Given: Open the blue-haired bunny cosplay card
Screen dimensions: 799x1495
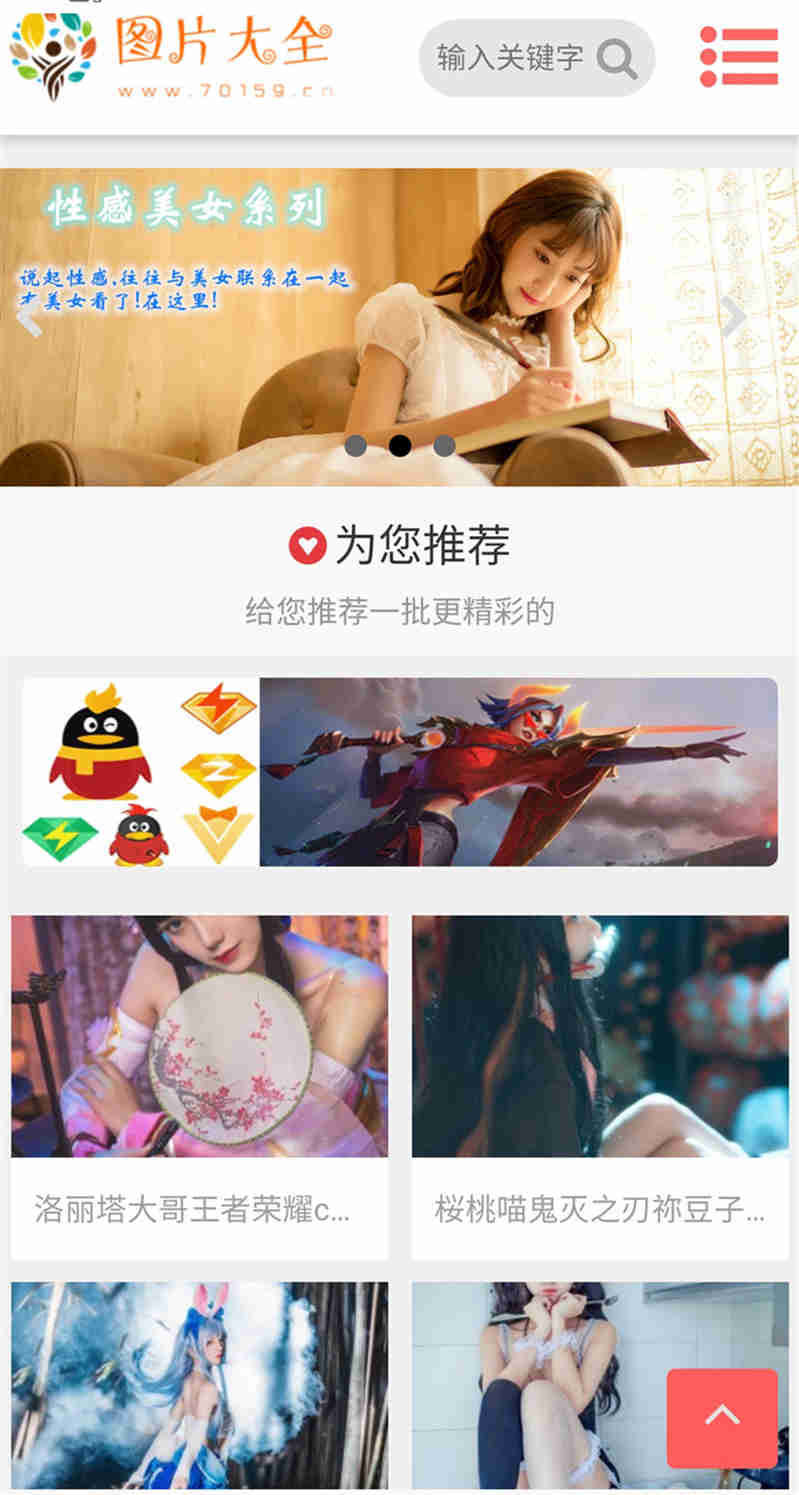Looking at the screenshot, I should click(199, 1386).
